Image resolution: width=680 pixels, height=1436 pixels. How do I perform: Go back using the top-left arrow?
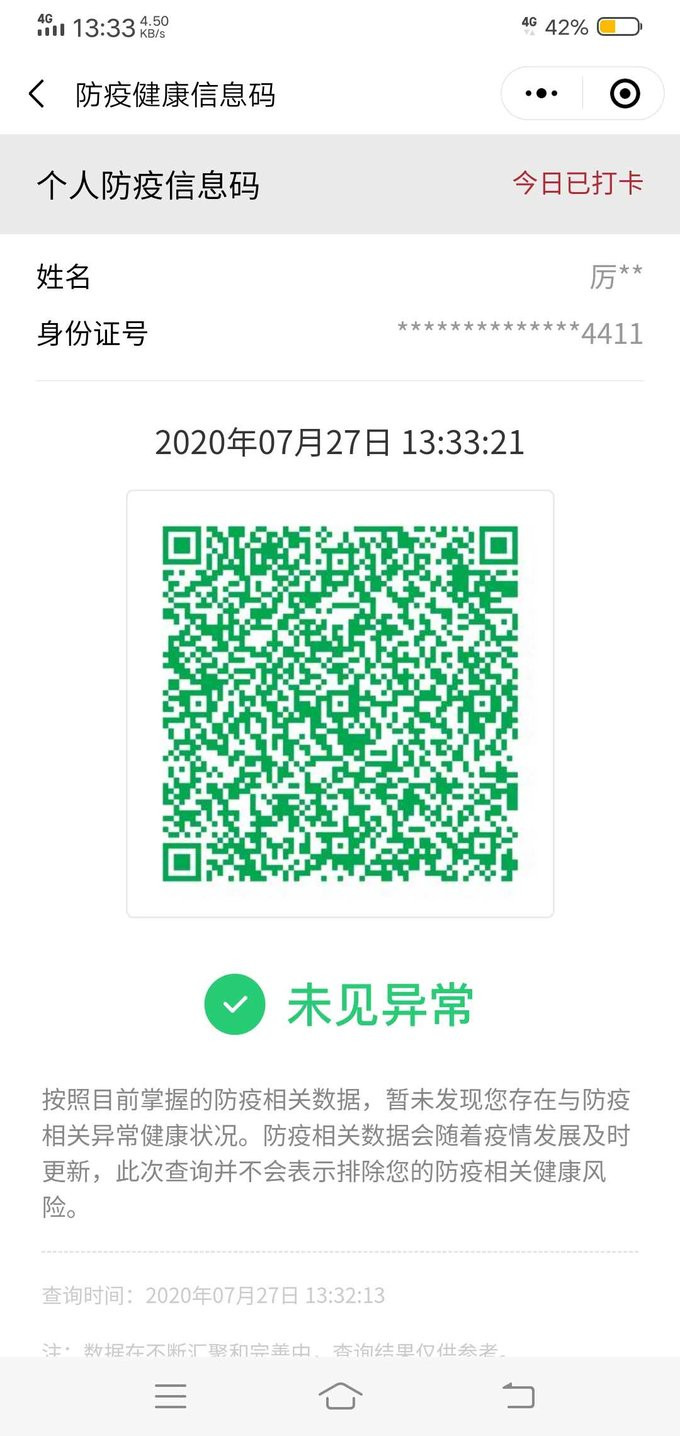pos(37,94)
